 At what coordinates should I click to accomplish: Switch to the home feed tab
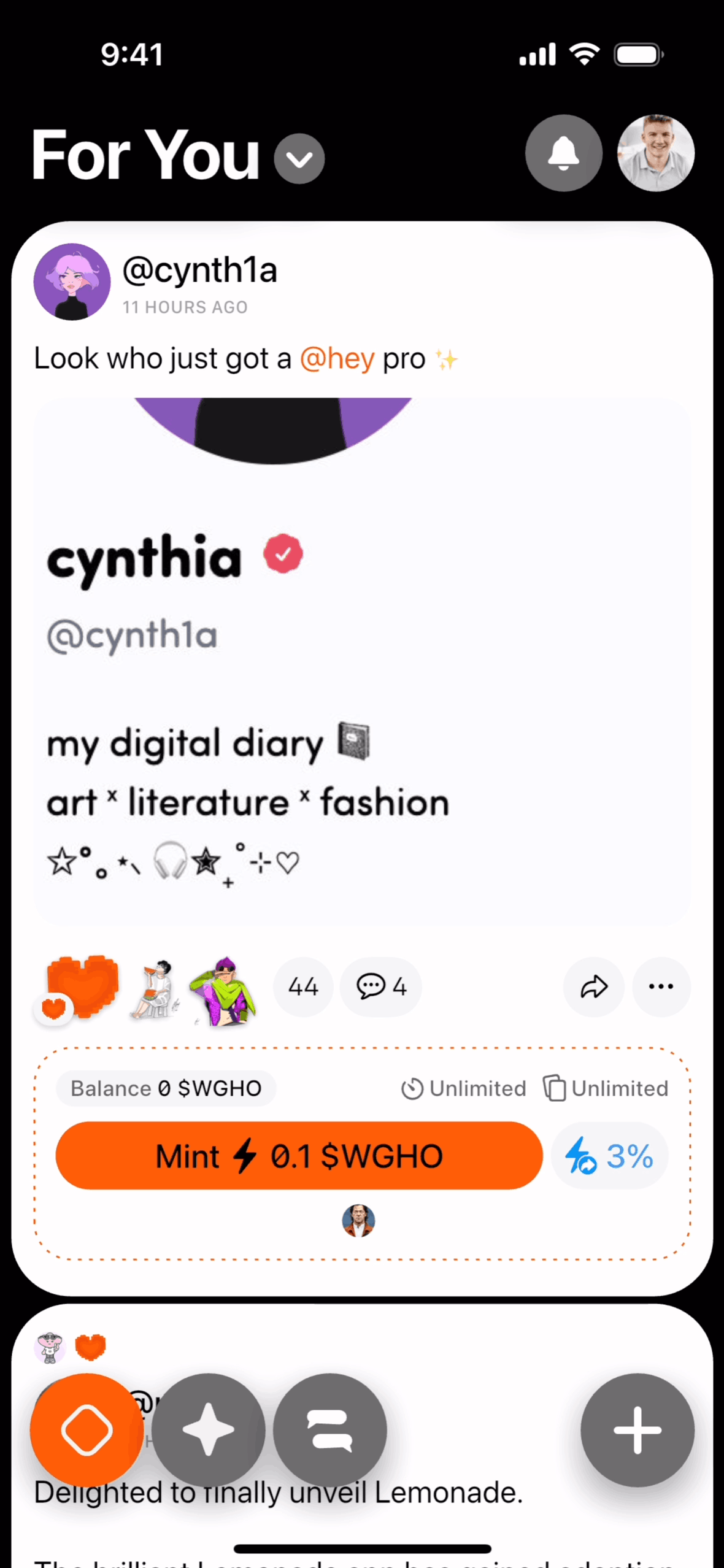(87, 1430)
